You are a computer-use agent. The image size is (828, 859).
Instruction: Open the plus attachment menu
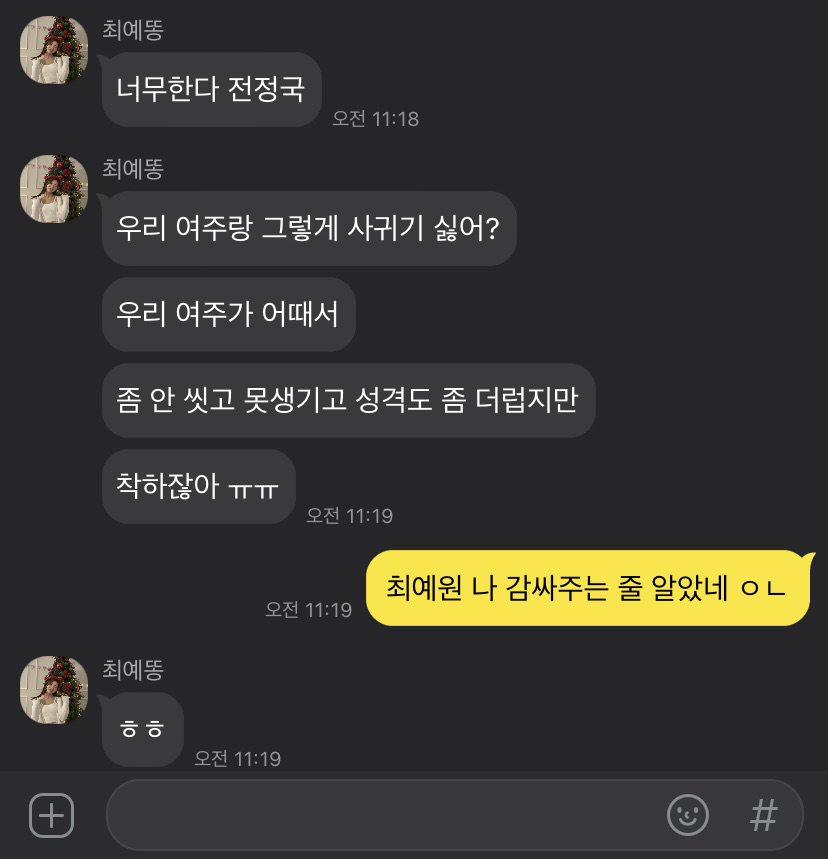coord(51,816)
